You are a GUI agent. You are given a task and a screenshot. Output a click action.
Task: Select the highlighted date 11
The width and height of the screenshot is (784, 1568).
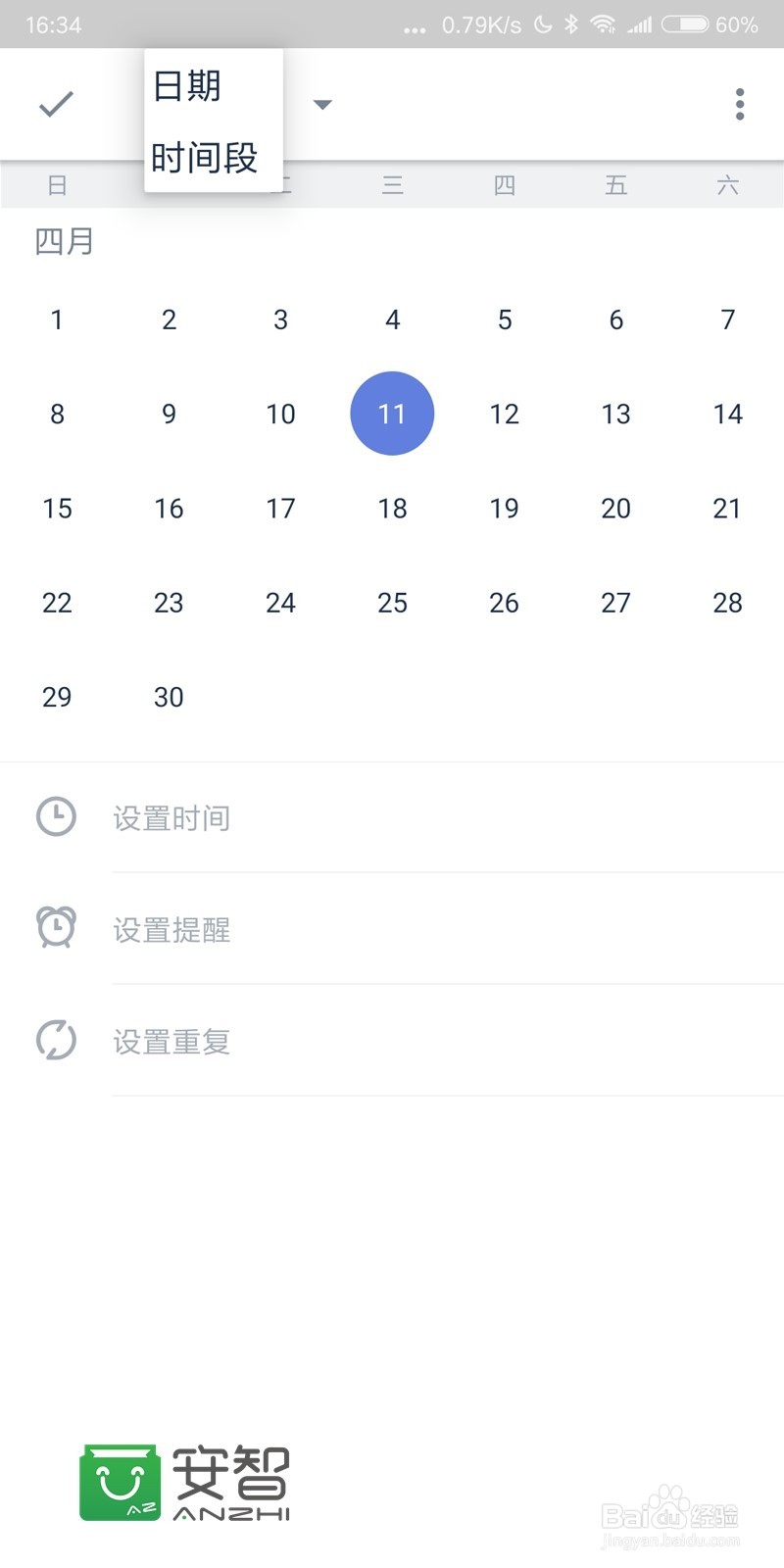(392, 414)
